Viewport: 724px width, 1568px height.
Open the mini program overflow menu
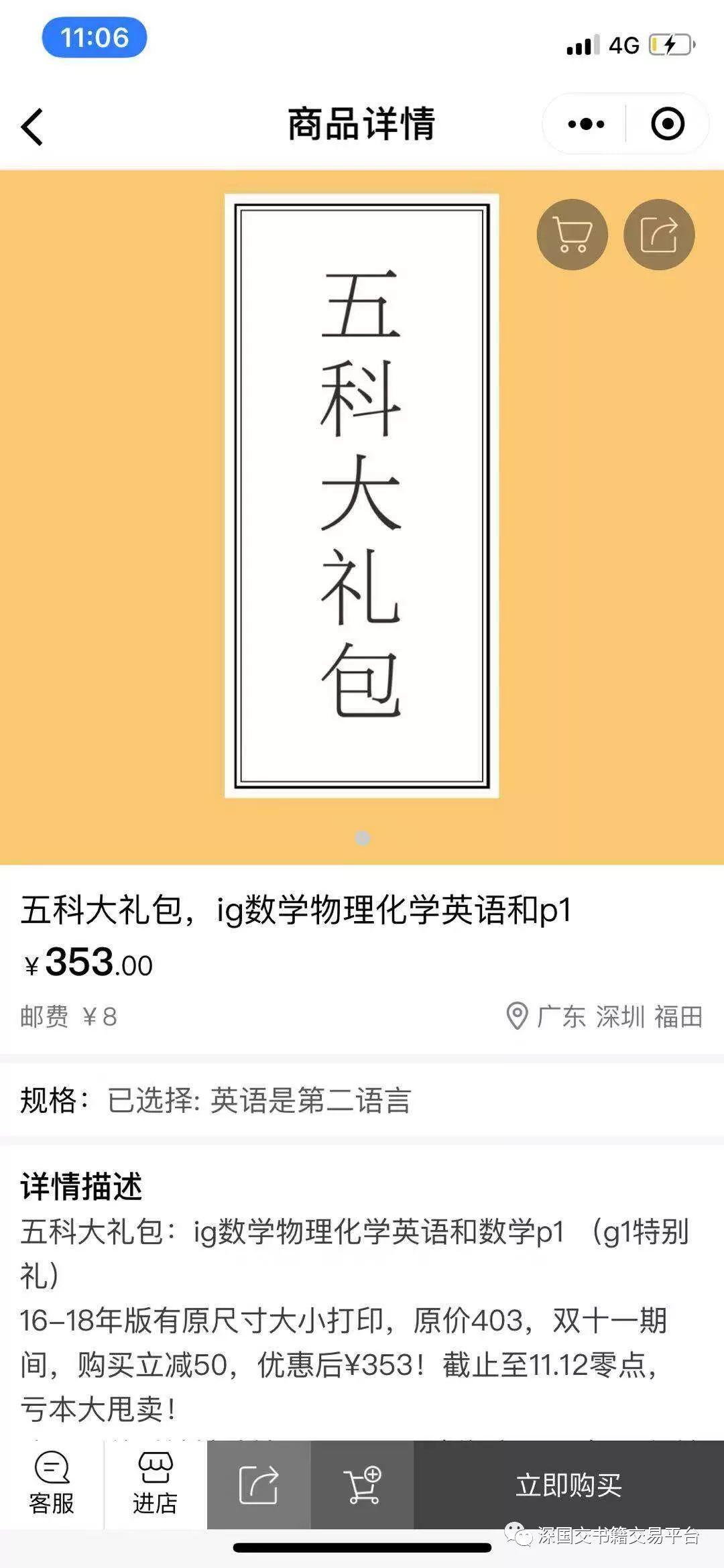pyautogui.click(x=585, y=125)
